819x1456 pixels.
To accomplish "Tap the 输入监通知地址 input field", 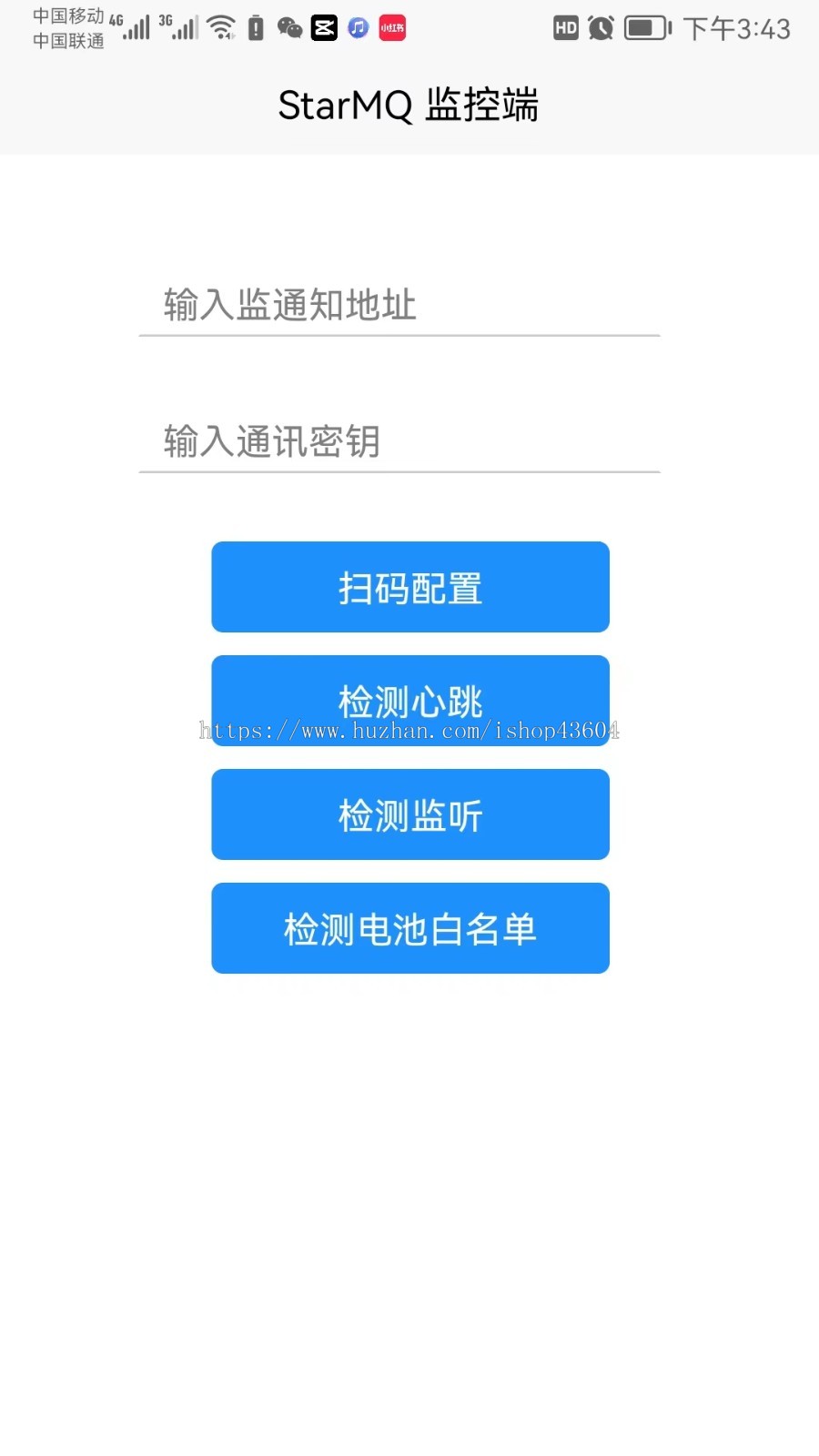I will click(399, 305).
